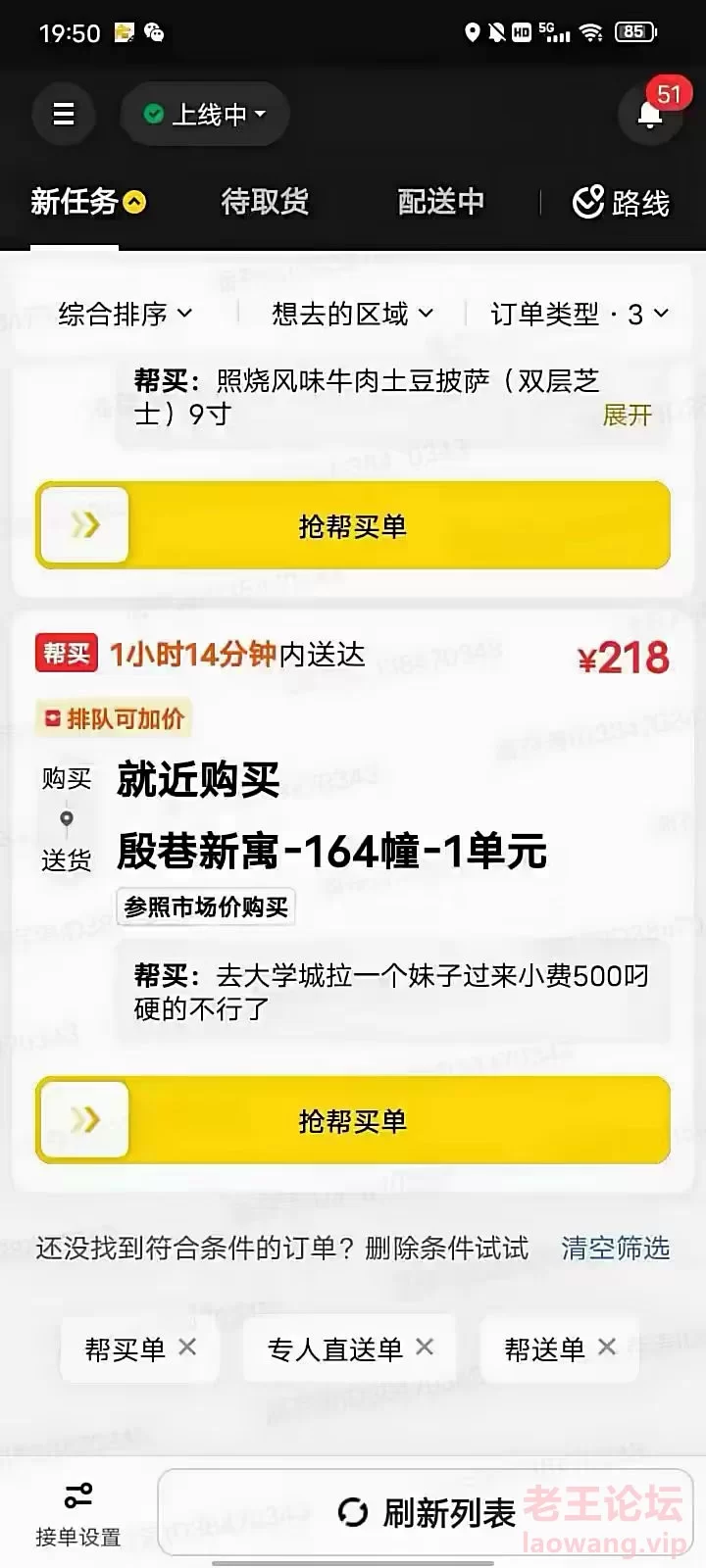Viewport: 706px width, 1568px height.
Task: Remove the 帮买单 filter chip
Action: coord(187,1347)
